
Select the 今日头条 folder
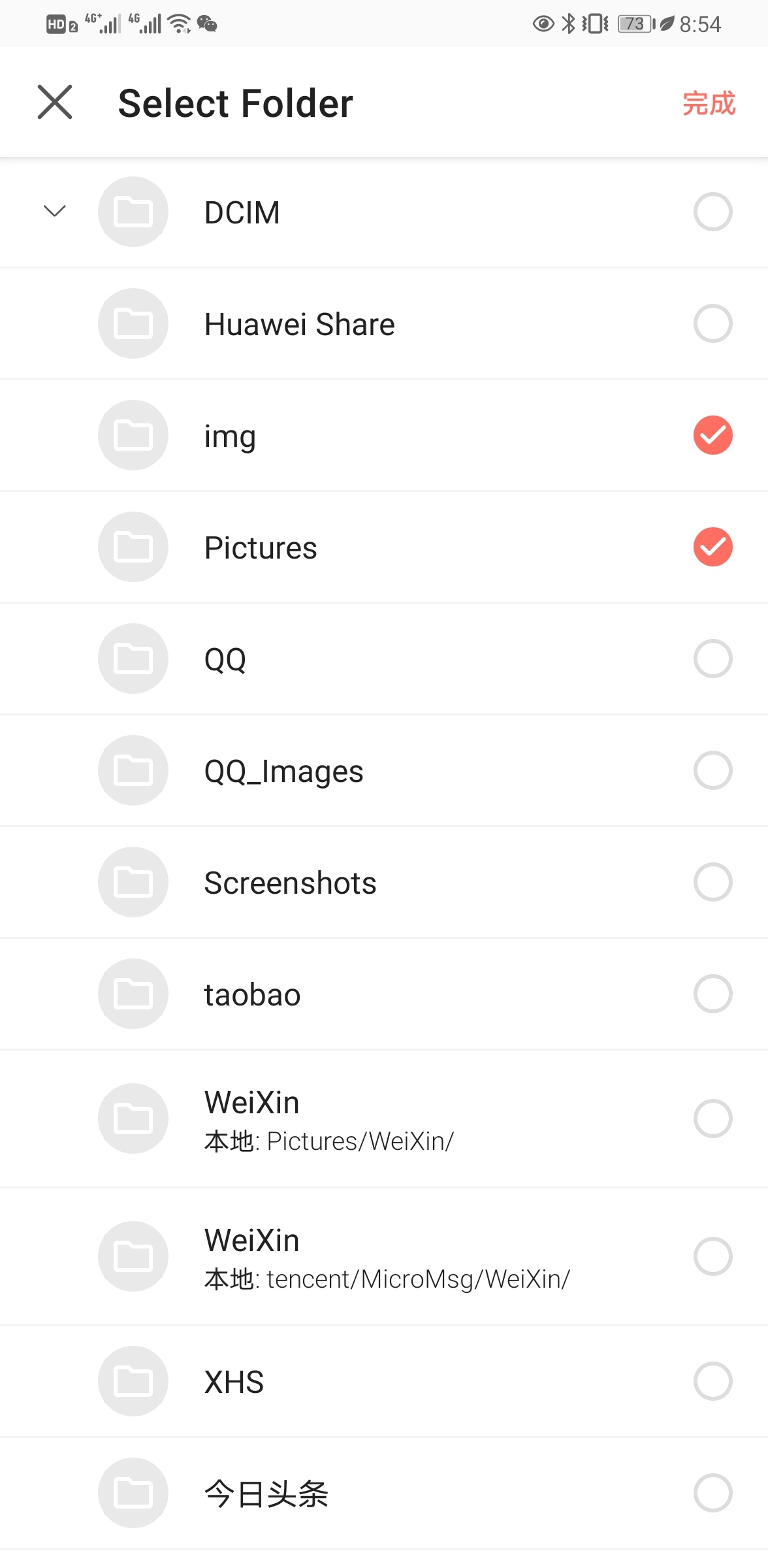click(712, 1493)
